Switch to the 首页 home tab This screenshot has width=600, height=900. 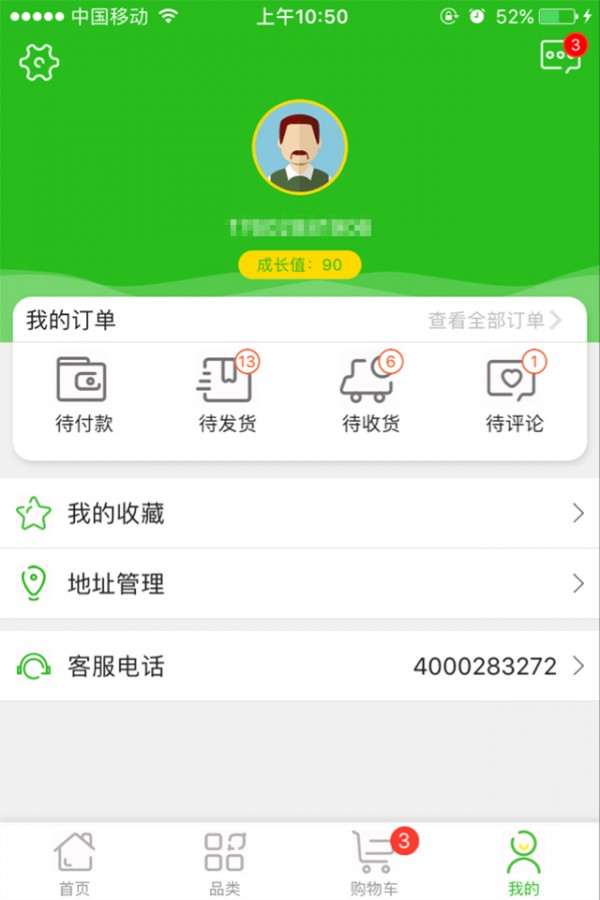(74, 863)
